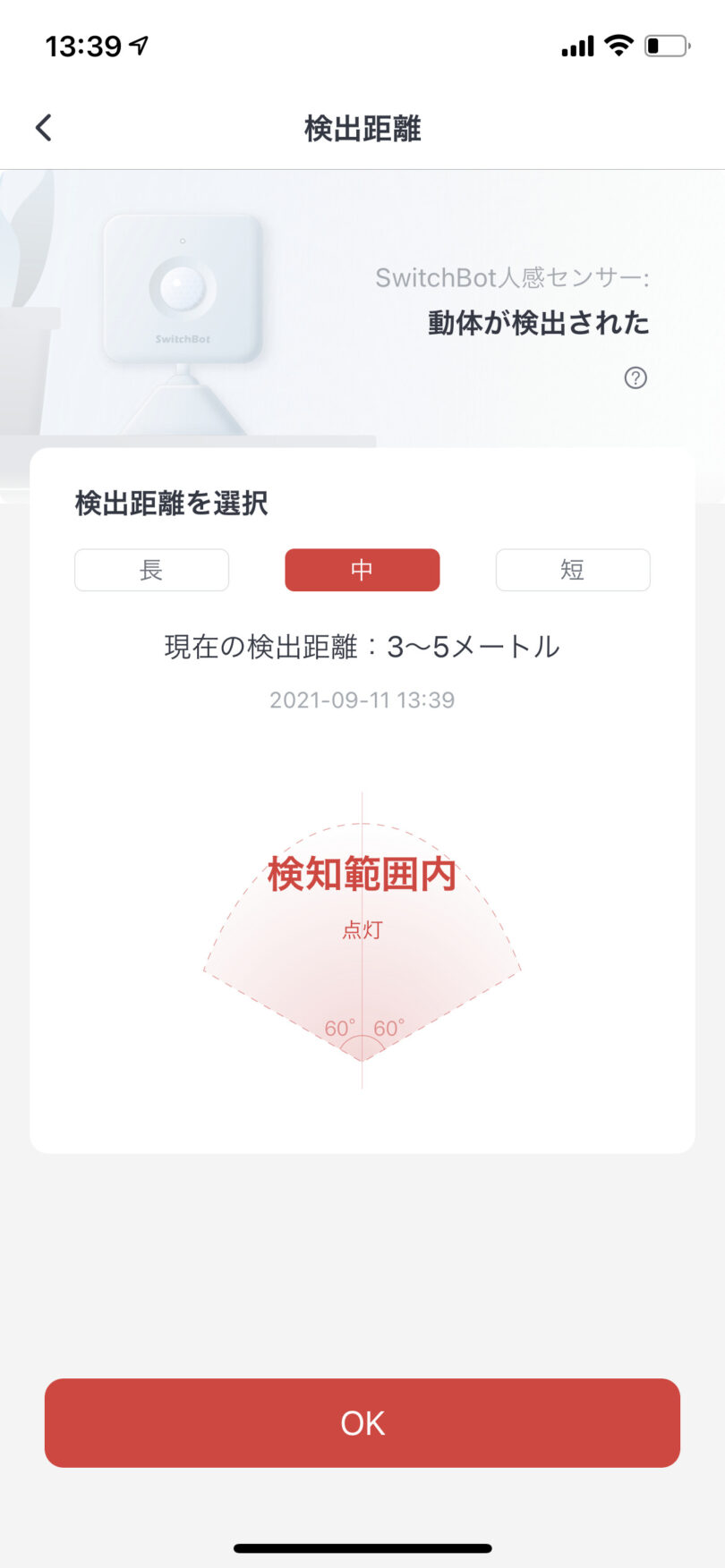The height and width of the screenshot is (1568, 725).
Task: Confirm with the OK button
Action: click(x=362, y=1422)
